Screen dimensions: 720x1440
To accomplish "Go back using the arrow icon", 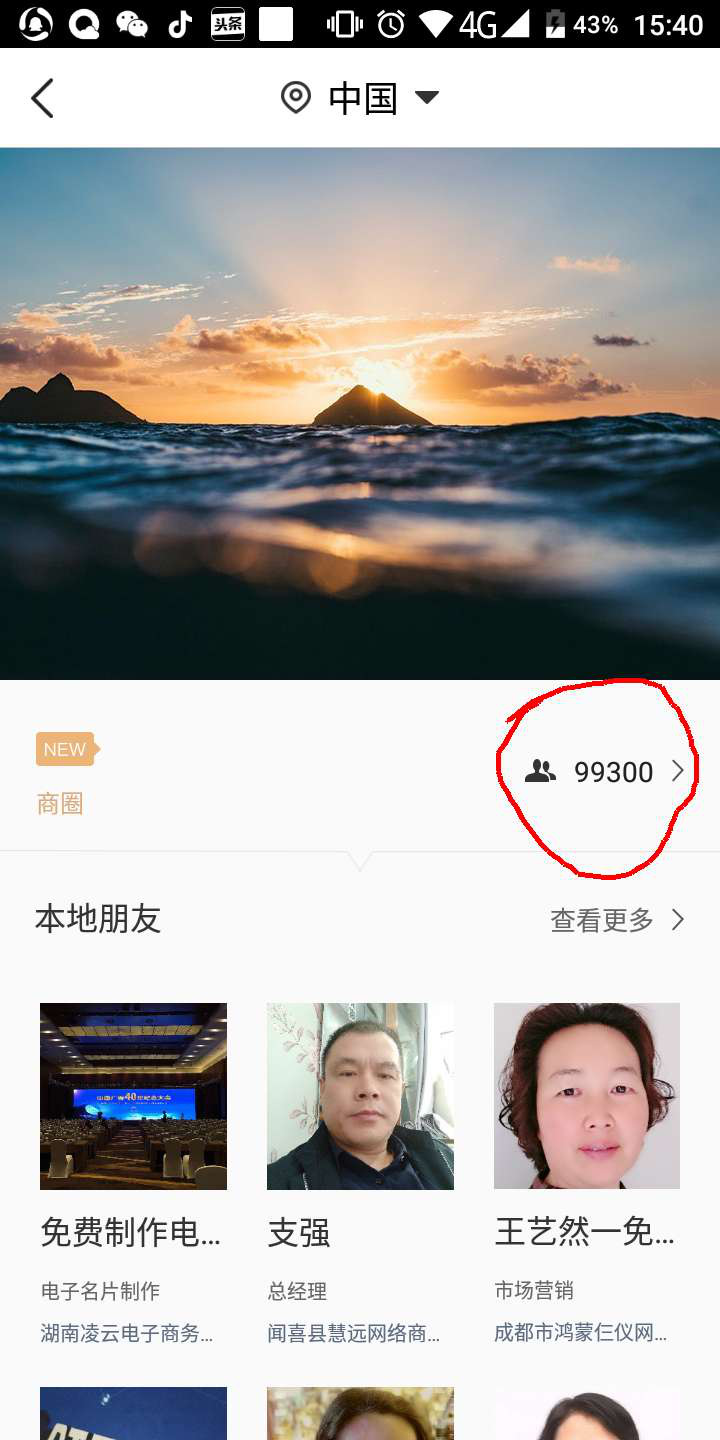I will click(42, 98).
